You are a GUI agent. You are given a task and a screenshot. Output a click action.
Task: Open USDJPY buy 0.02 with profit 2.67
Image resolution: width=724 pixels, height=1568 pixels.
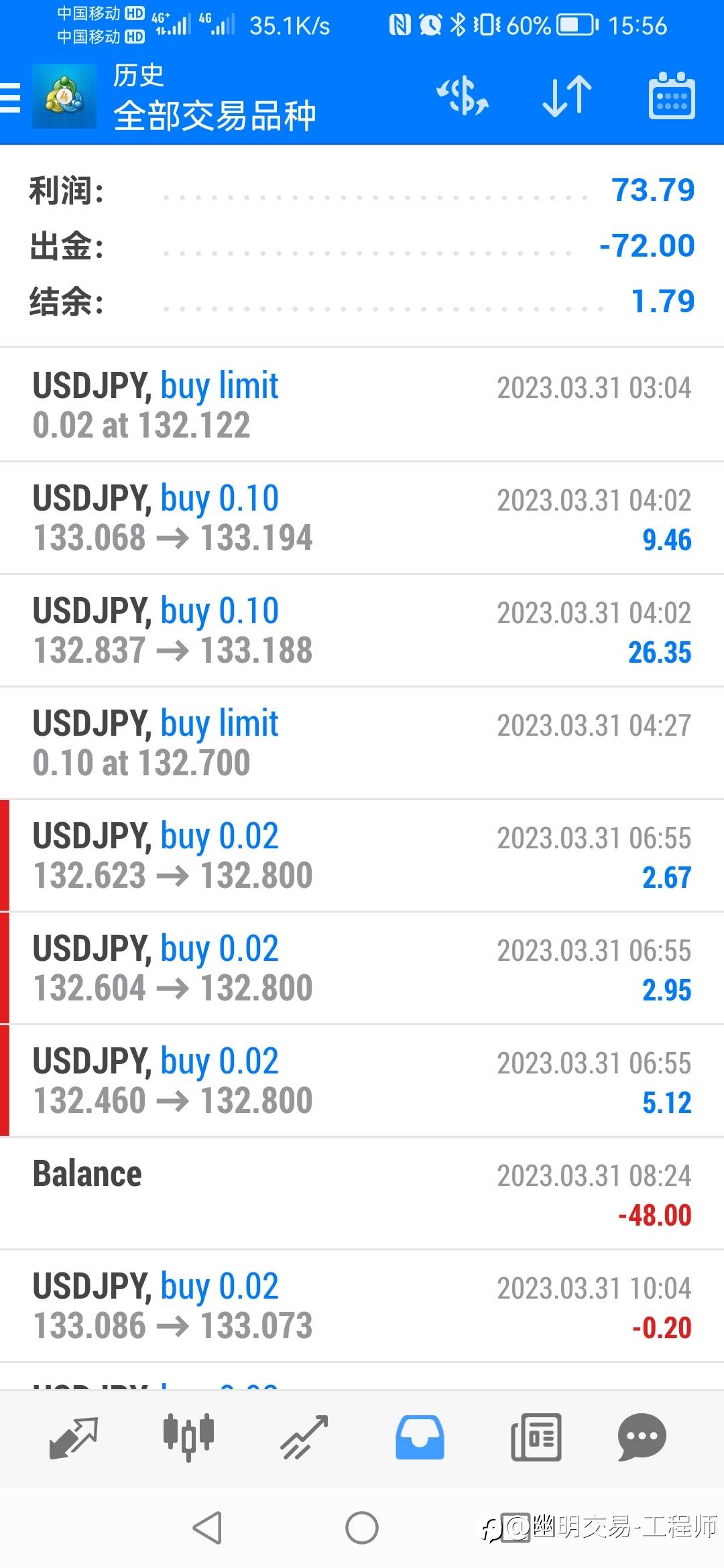[x=362, y=855]
